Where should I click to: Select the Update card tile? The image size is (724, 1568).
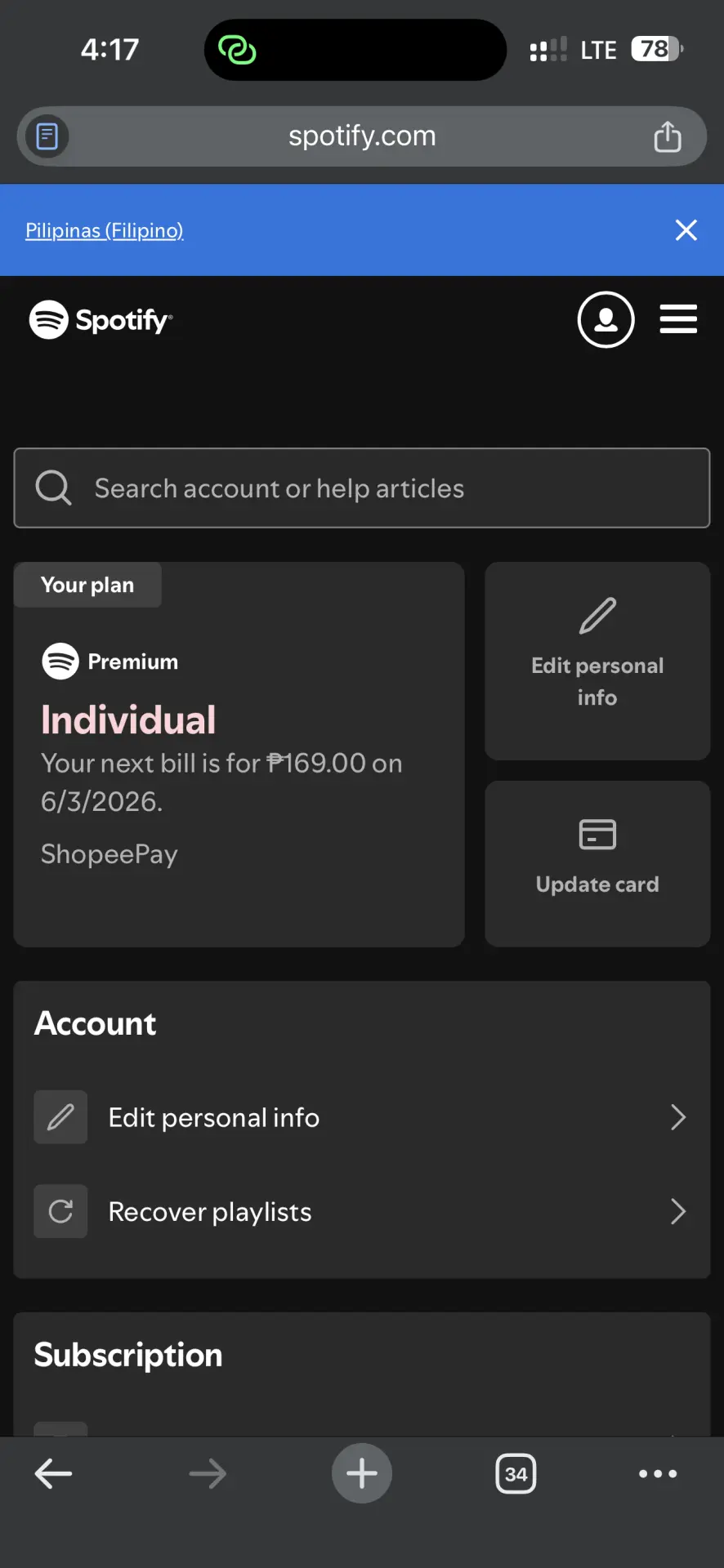coord(597,864)
